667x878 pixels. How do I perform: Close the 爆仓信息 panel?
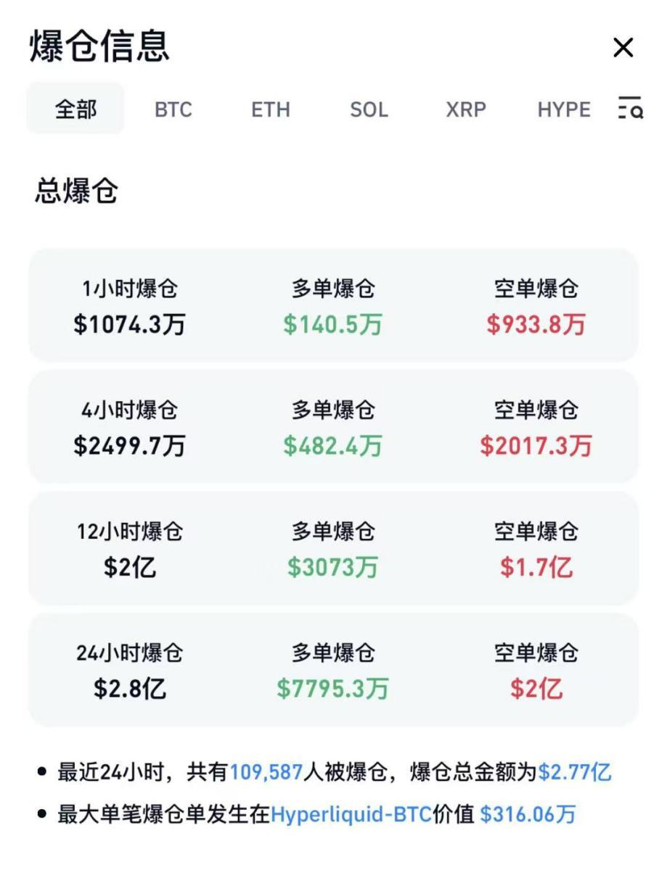click(x=623, y=47)
